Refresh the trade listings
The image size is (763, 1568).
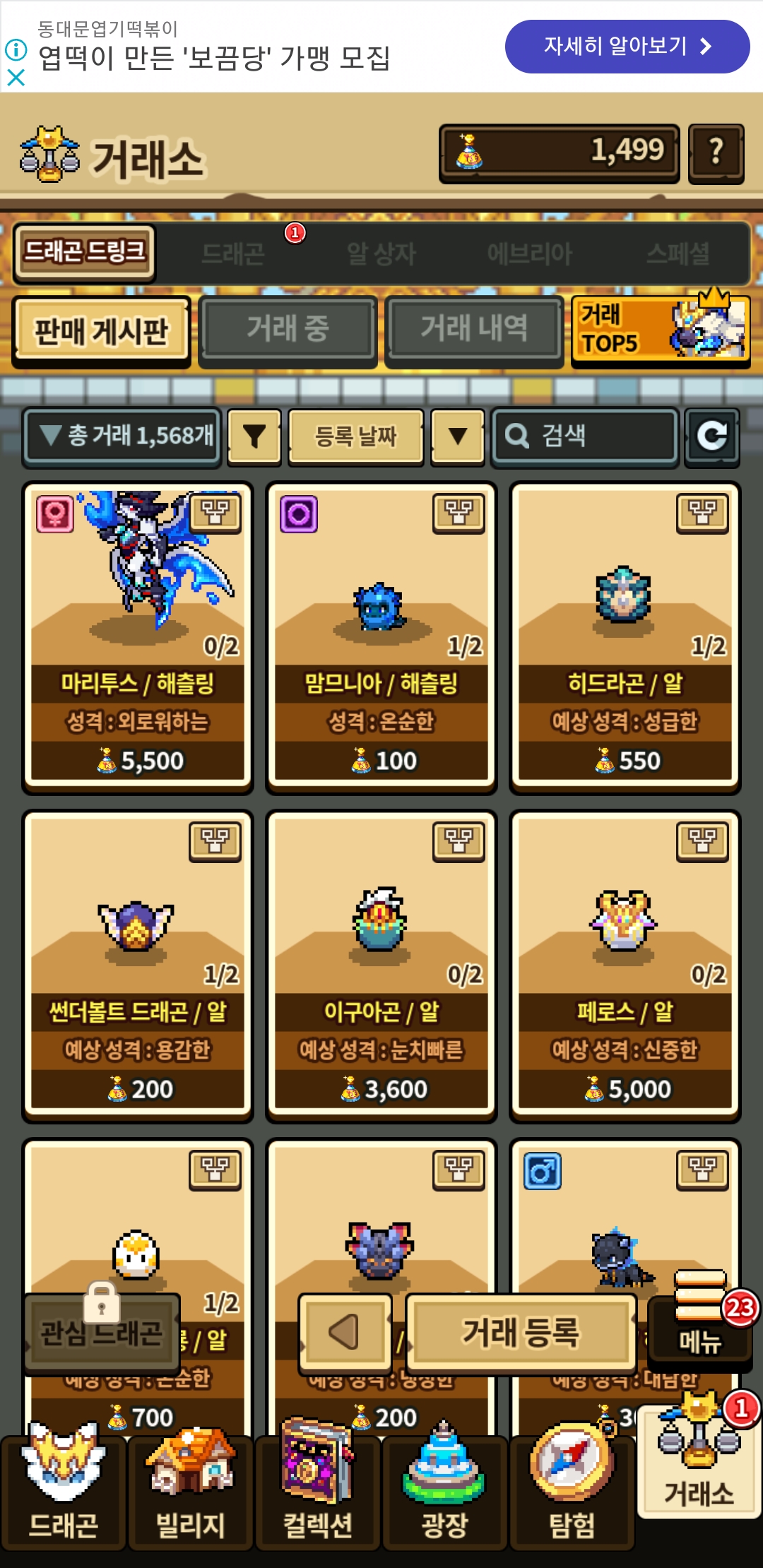tap(711, 436)
